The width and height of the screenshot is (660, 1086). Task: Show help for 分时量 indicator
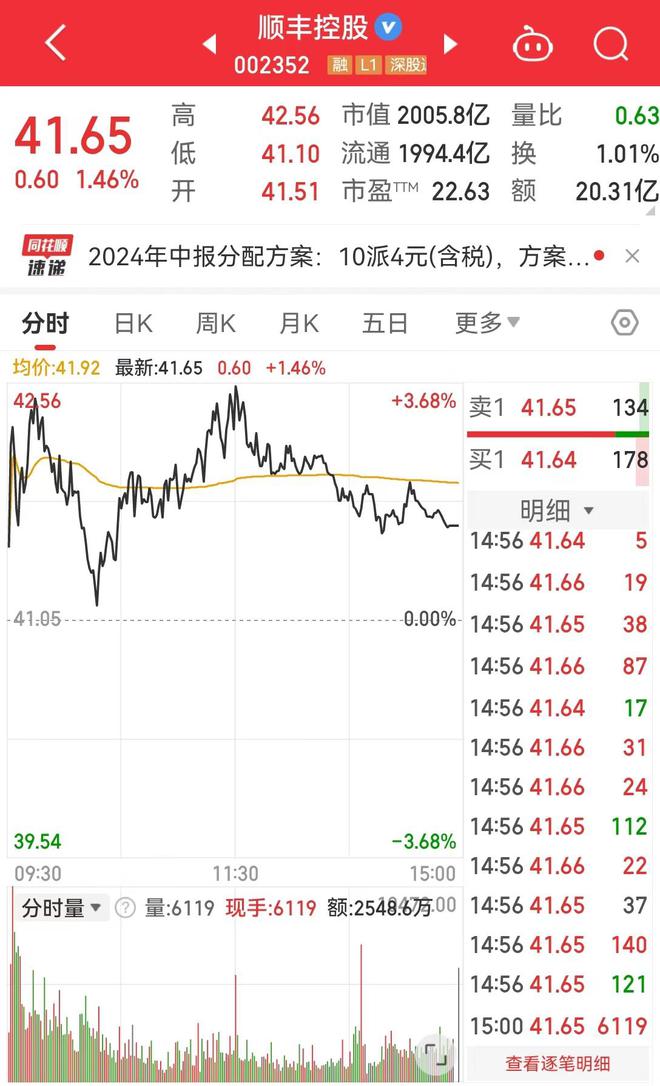(x=125, y=907)
